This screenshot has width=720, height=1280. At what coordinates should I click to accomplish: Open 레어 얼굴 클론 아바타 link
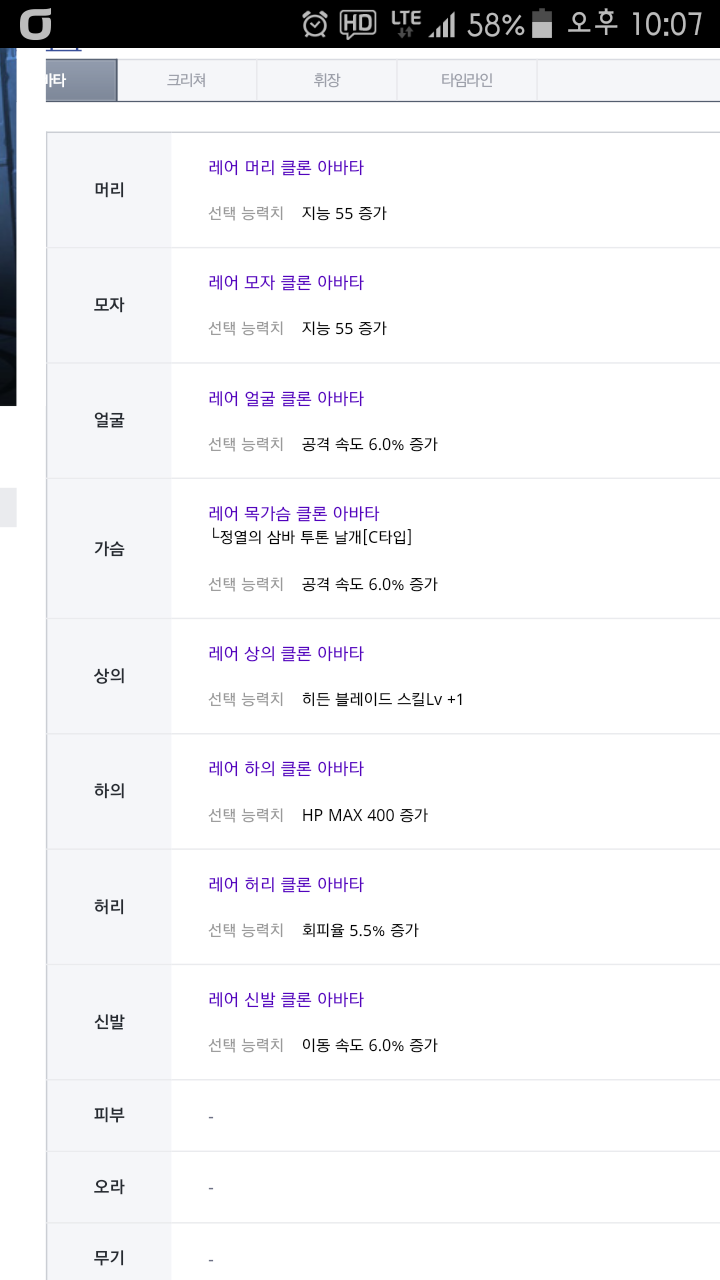(286, 399)
